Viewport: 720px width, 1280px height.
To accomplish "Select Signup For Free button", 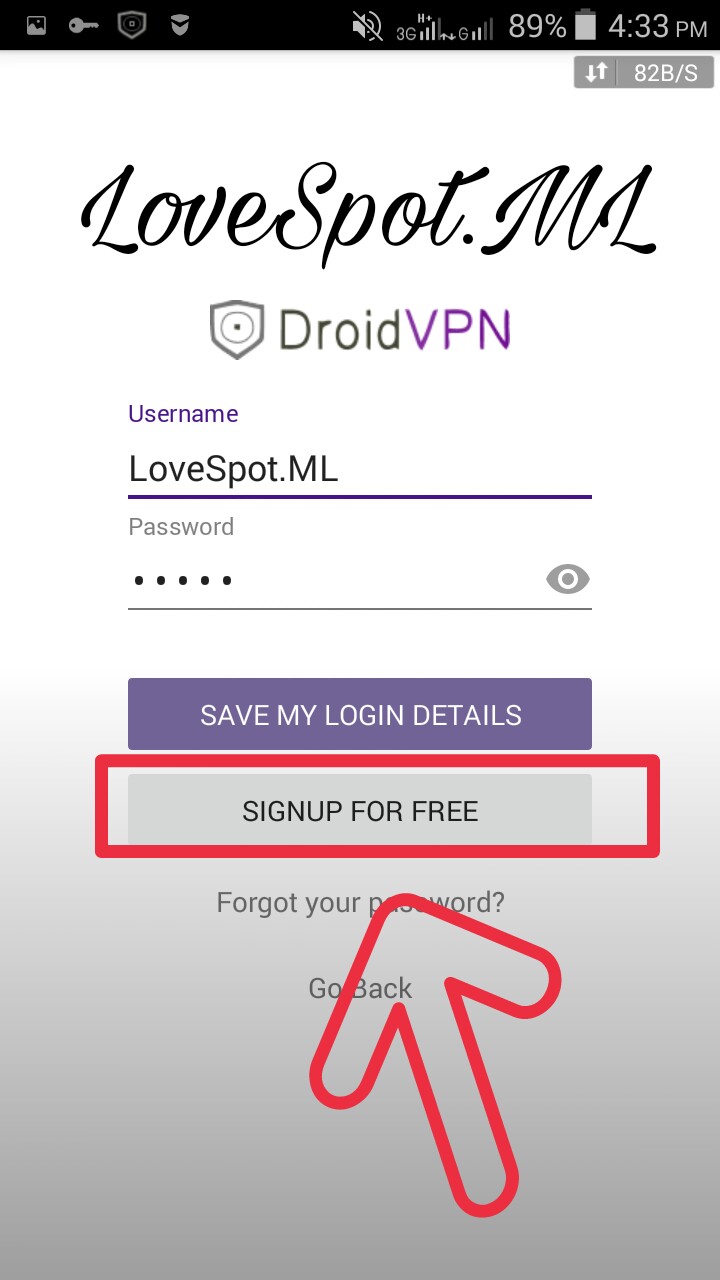I will (x=360, y=810).
